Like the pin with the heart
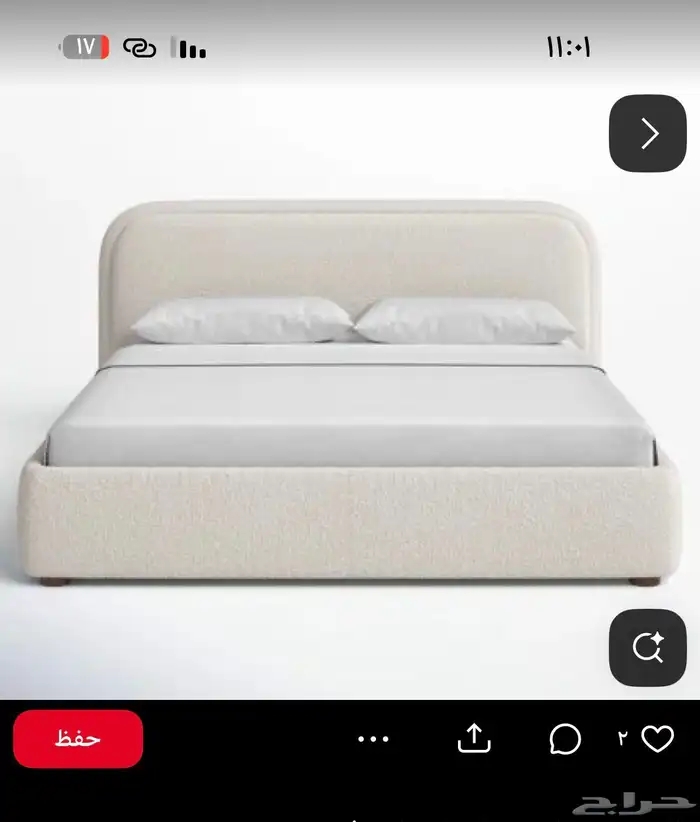Screen dimensions: 700x822 click(x=657, y=739)
